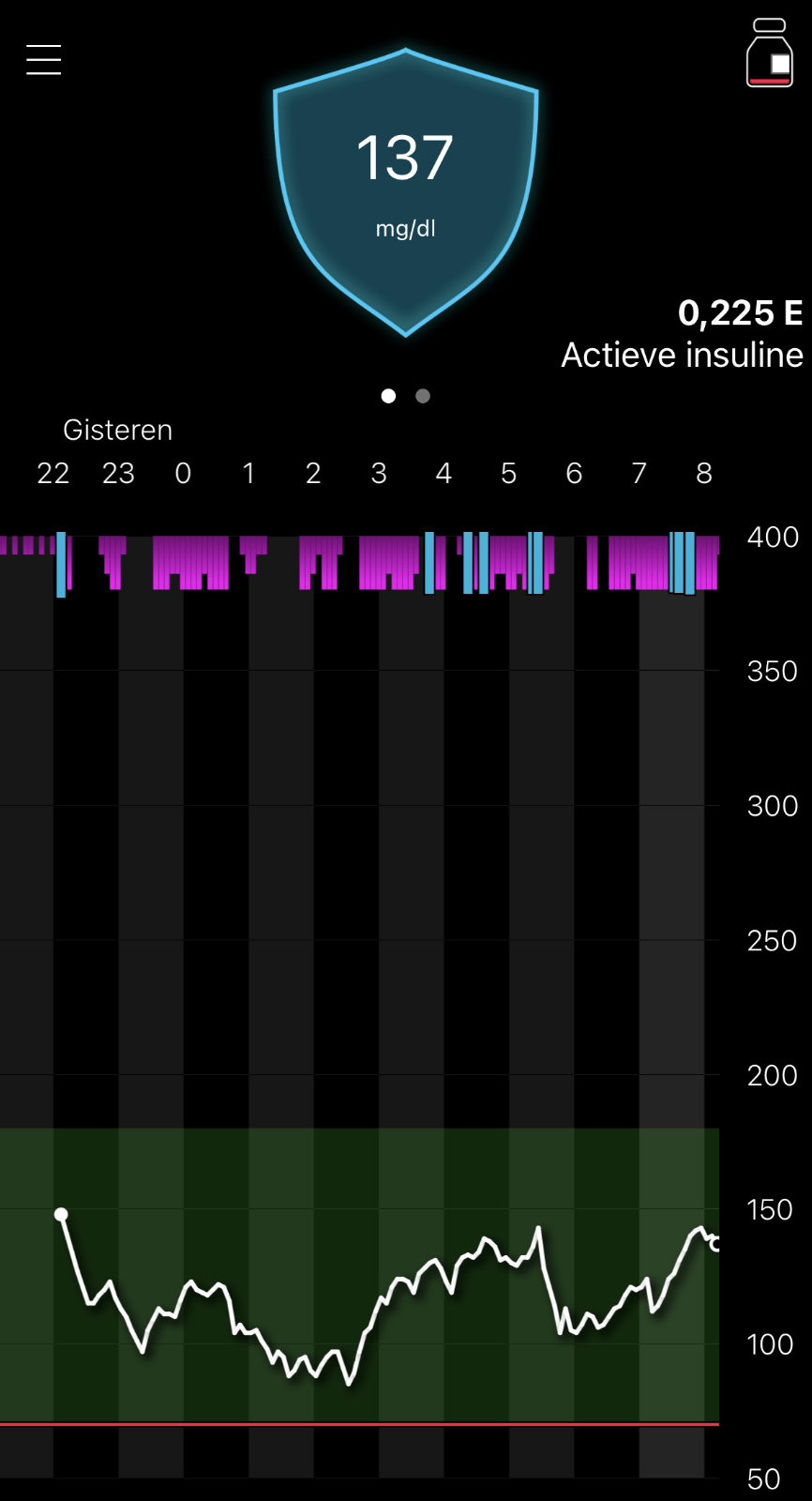Switch to the second page indicator dot
This screenshot has width=812, height=1501.
coord(423,396)
